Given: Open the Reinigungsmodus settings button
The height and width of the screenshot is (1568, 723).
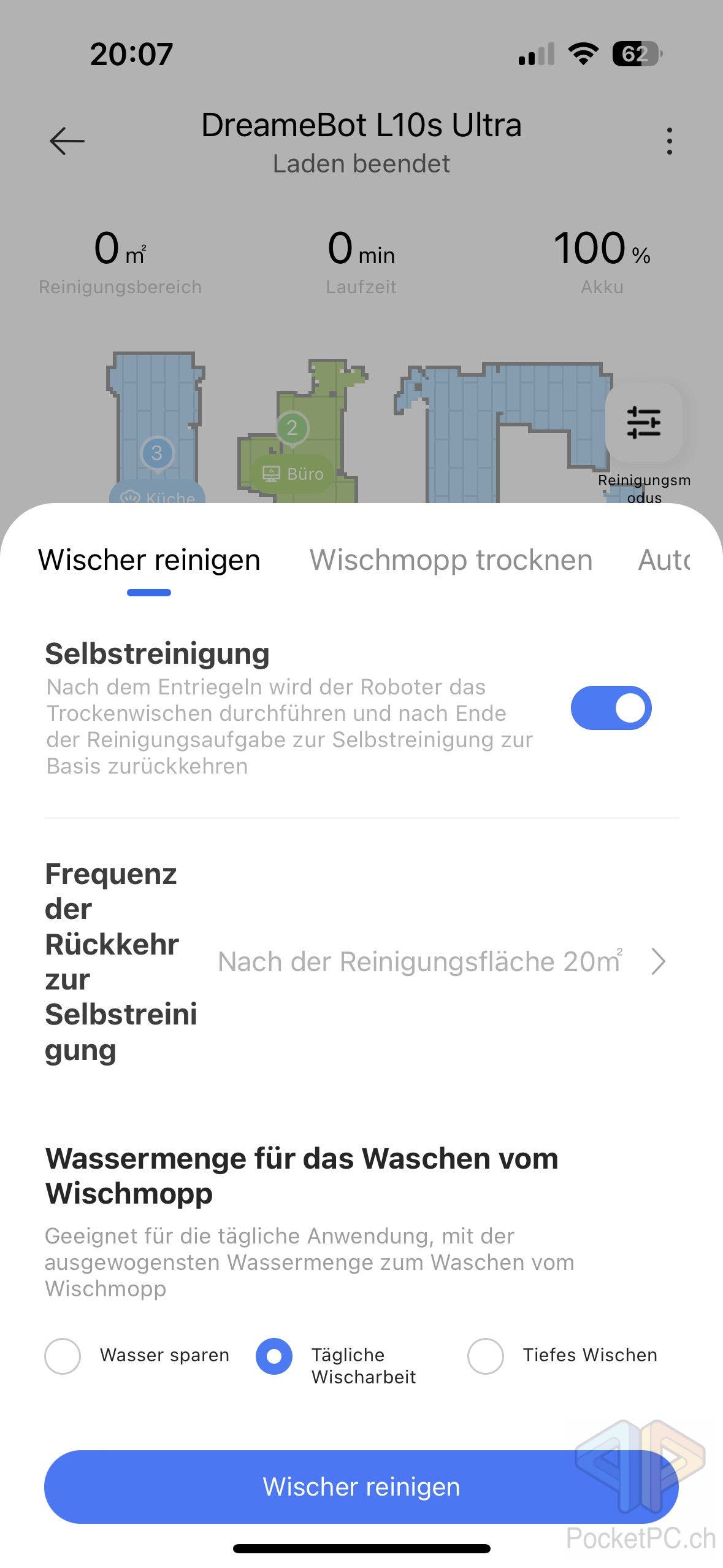Looking at the screenshot, I should click(644, 422).
